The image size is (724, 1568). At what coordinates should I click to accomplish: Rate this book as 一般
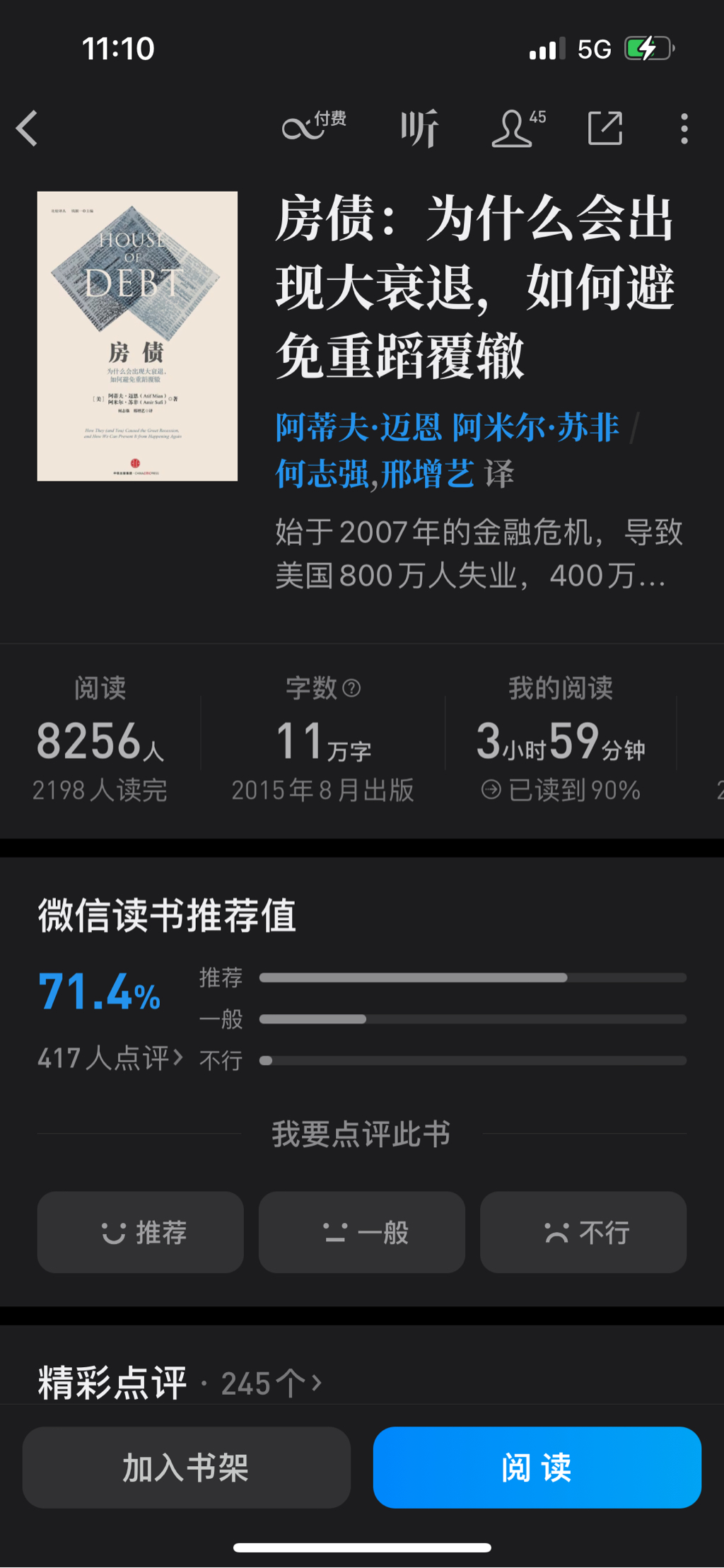tap(362, 1232)
